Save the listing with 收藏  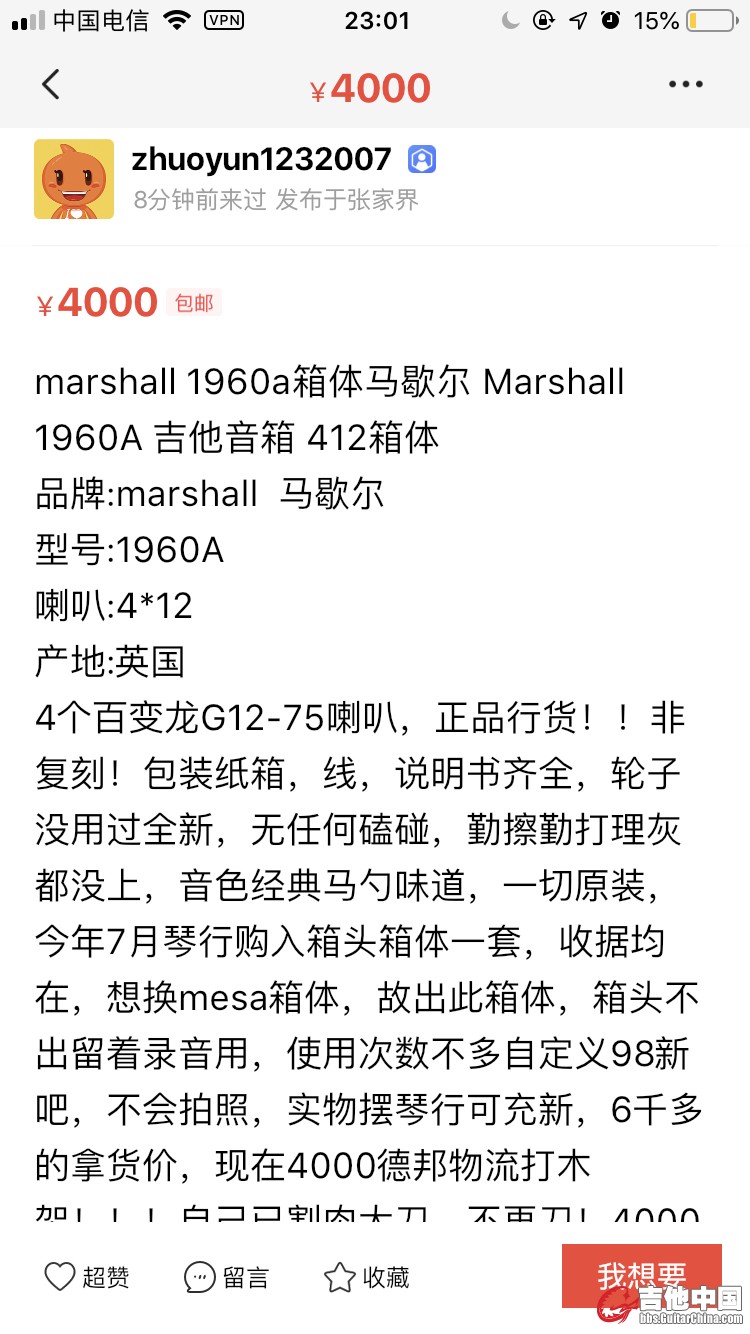coord(367,1277)
